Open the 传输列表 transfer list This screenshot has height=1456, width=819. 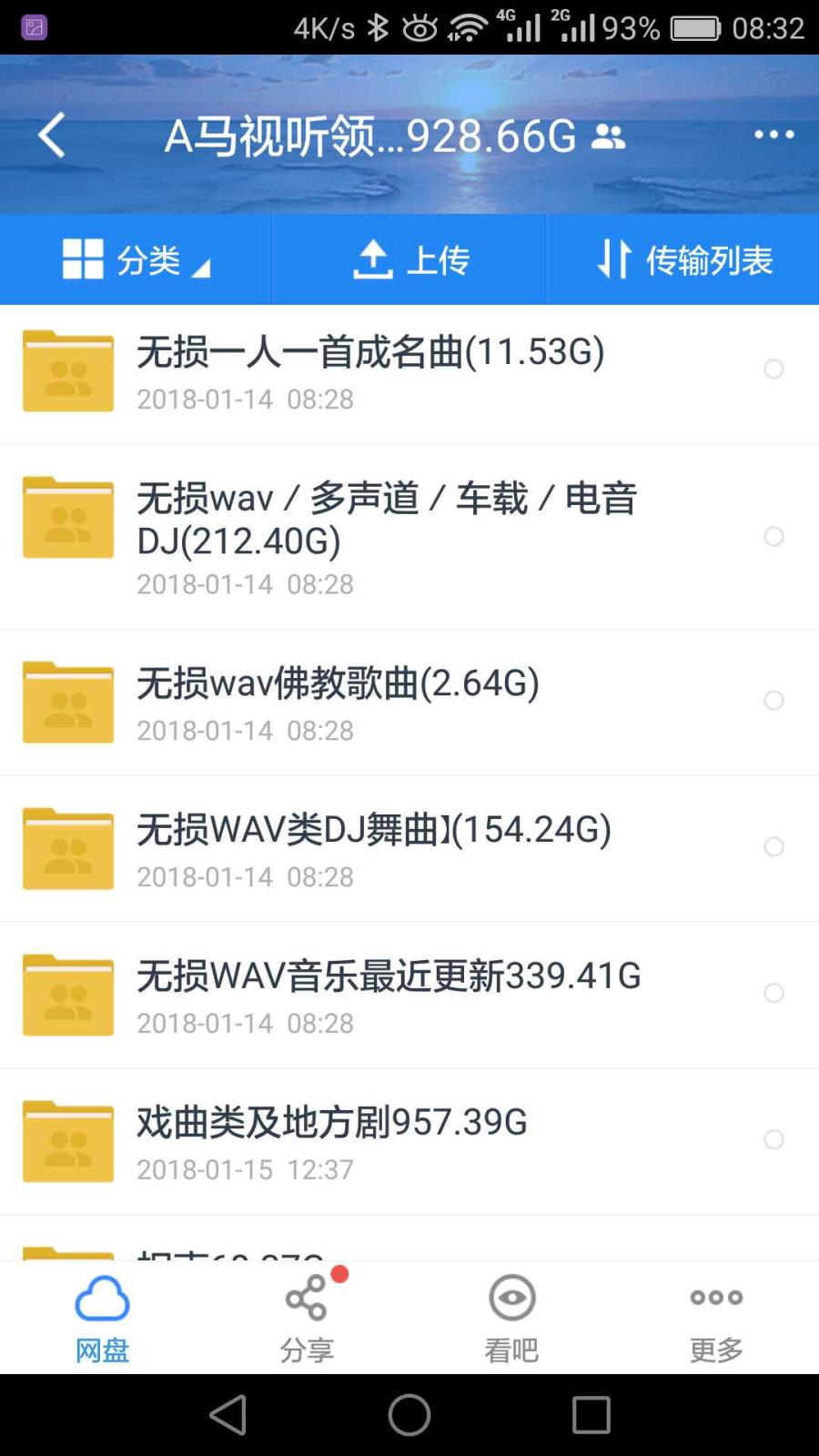[x=682, y=259]
